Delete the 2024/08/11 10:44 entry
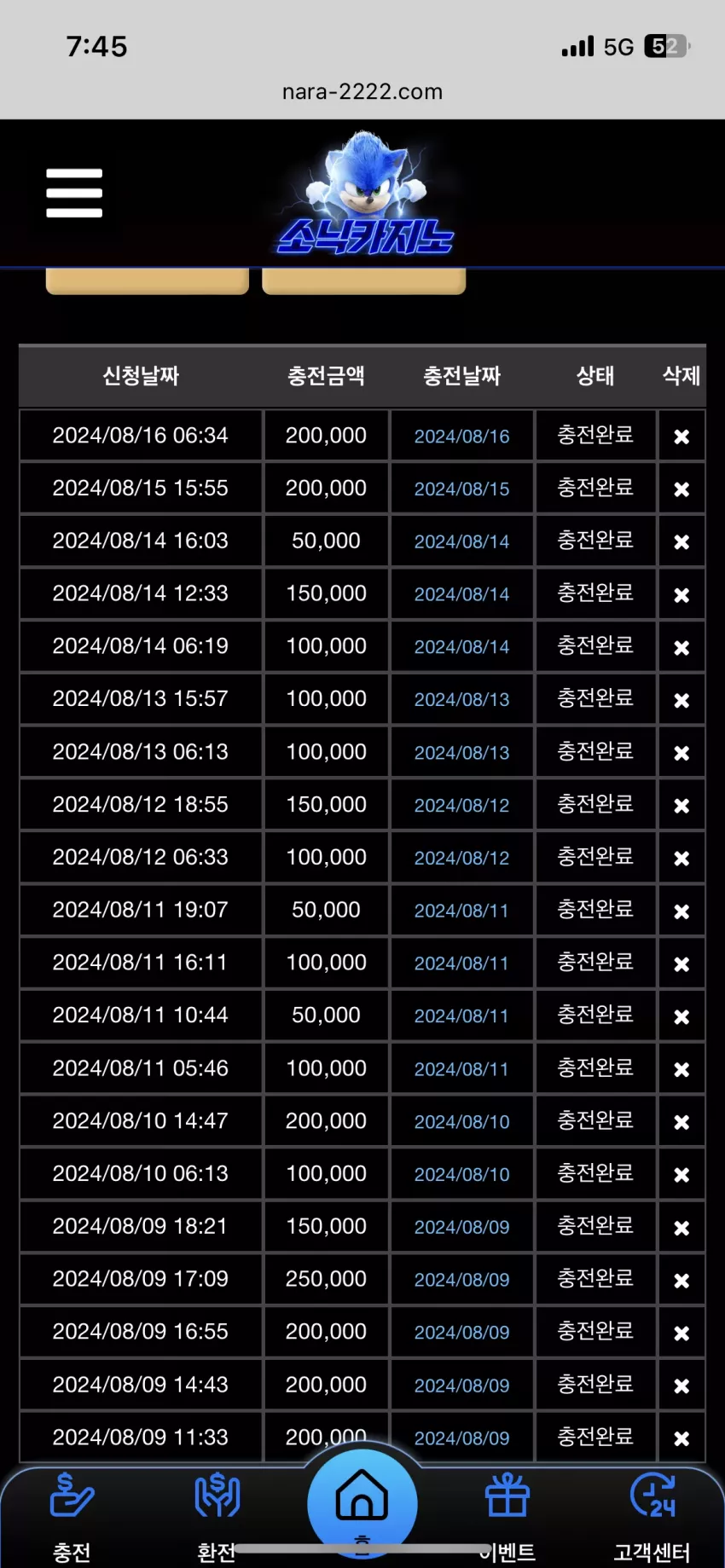Image resolution: width=725 pixels, height=1568 pixels. click(x=681, y=1016)
